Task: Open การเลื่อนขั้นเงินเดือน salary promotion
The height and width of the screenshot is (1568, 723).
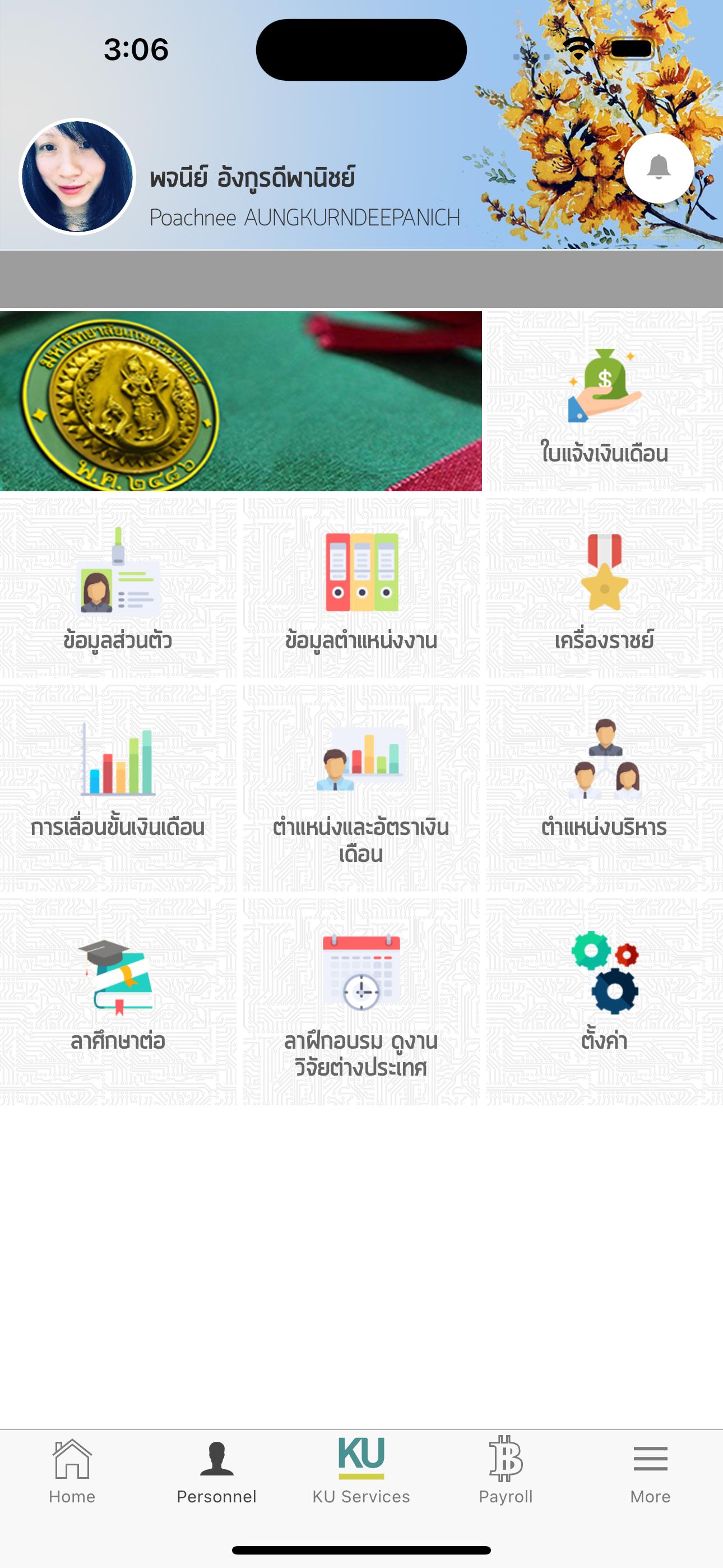Action: 118,785
